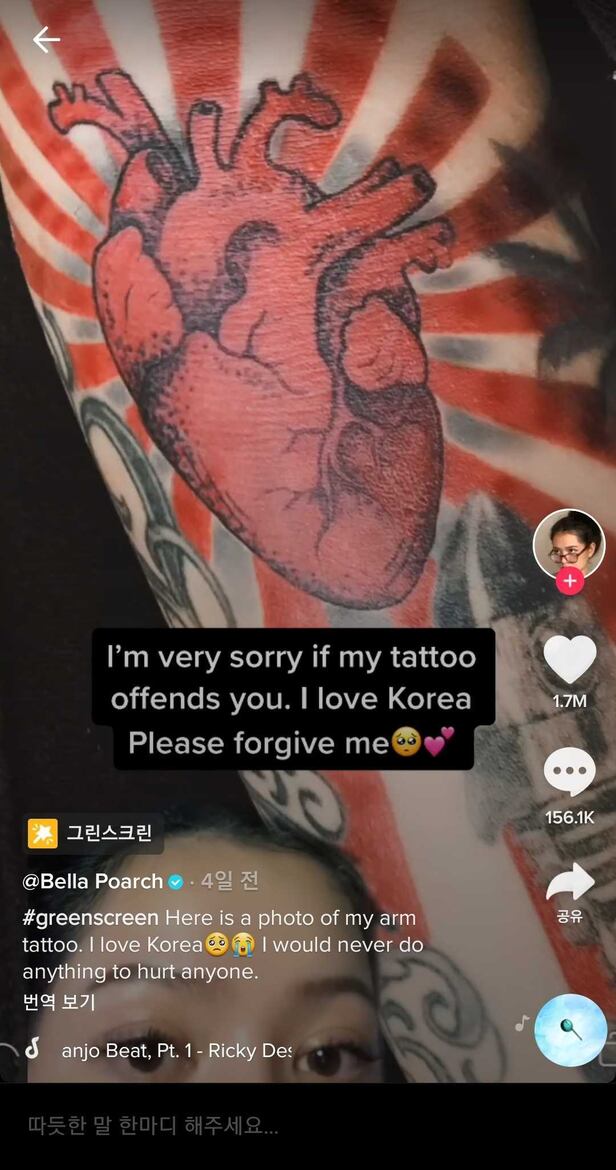This screenshot has width=616, height=1170.
Task: Open the spinning sound disc
Action: tap(570, 1029)
